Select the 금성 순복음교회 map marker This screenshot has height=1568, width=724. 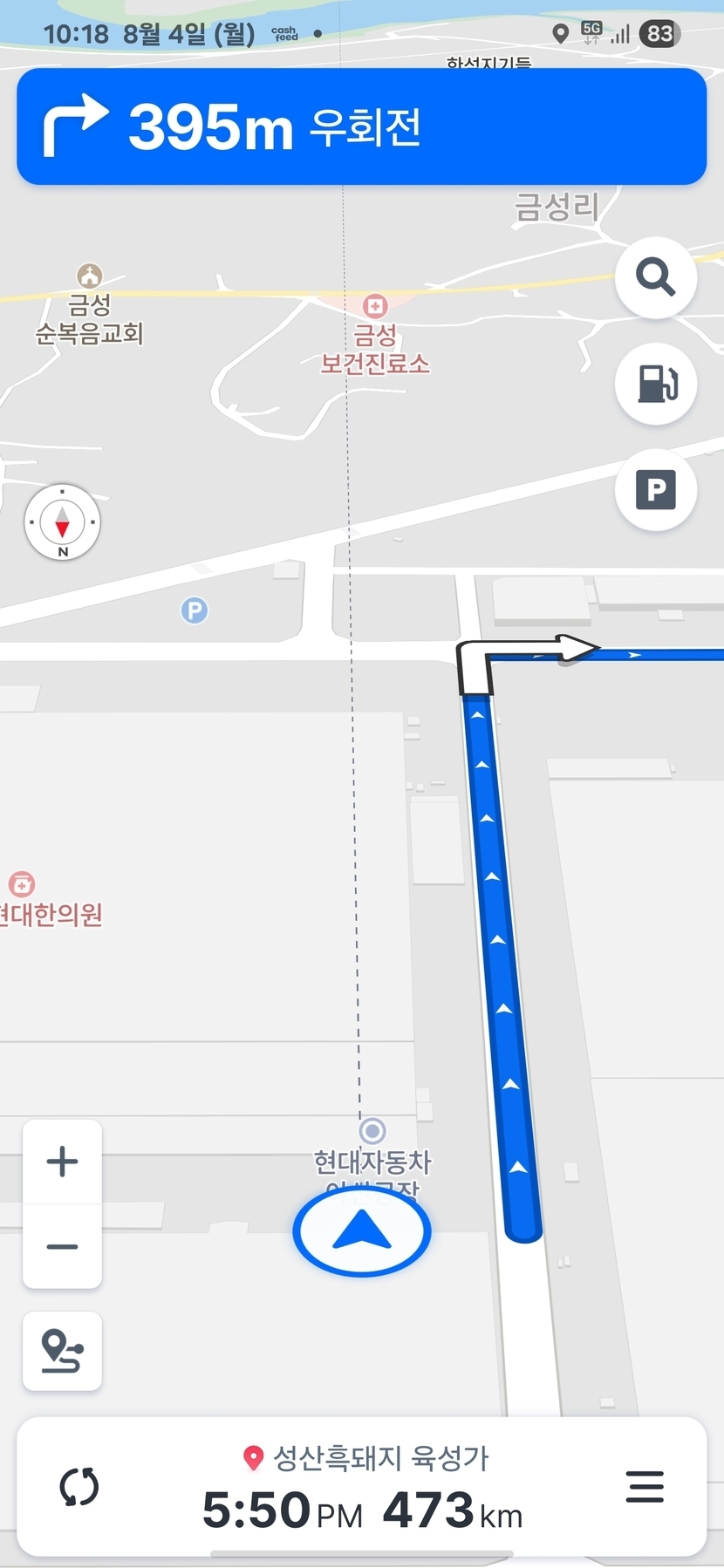point(90,276)
